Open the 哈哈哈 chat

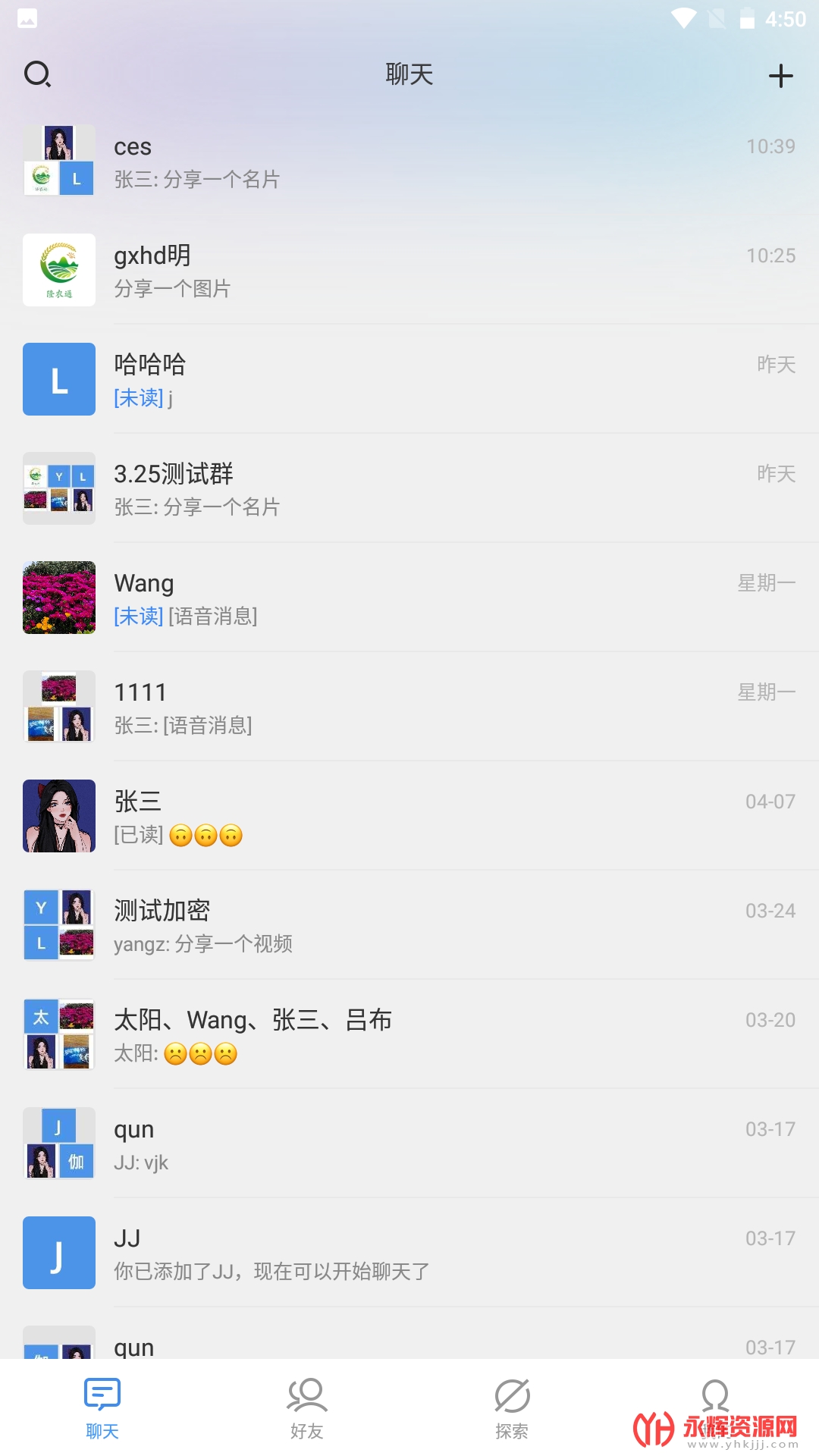click(x=409, y=380)
